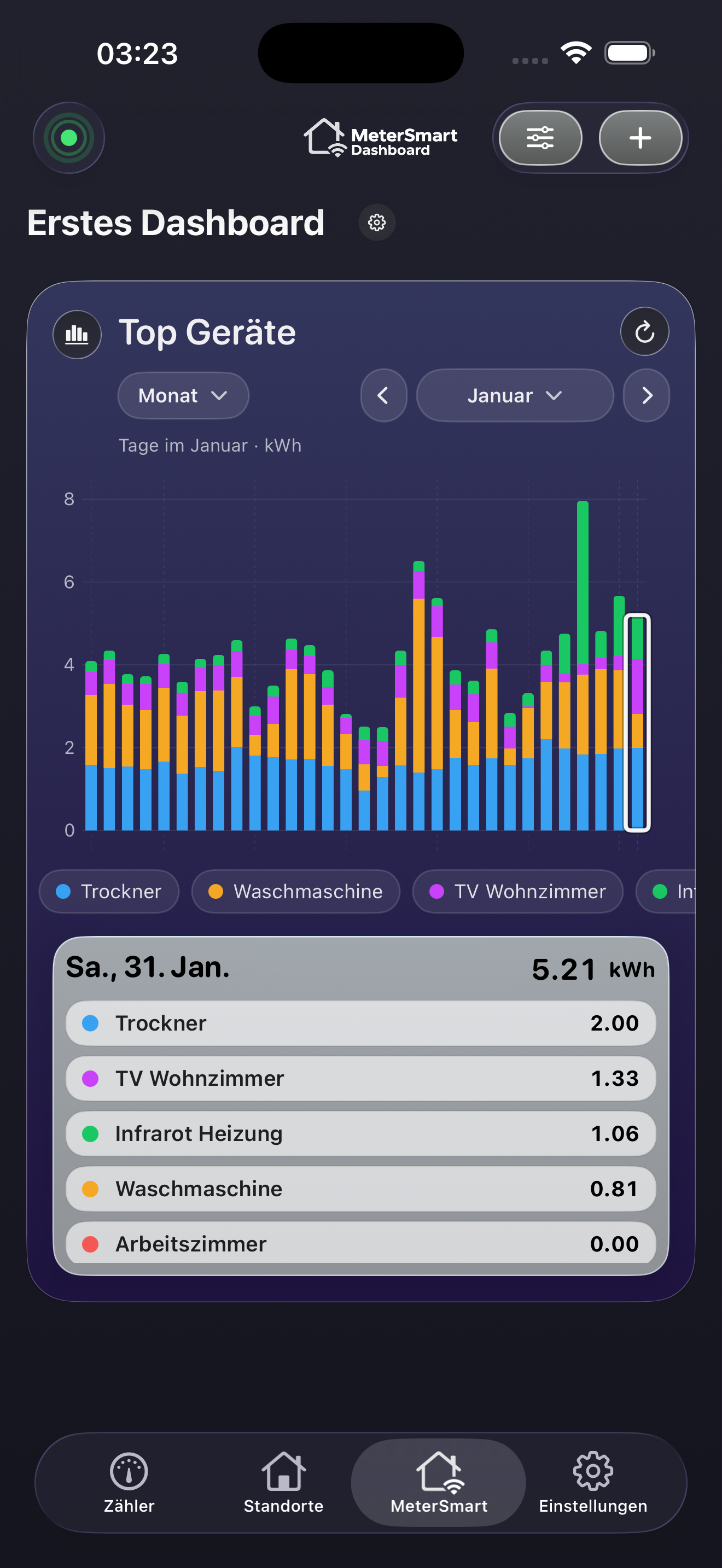This screenshot has height=1568, width=722.
Task: Add a new widget with plus button
Action: click(640, 138)
